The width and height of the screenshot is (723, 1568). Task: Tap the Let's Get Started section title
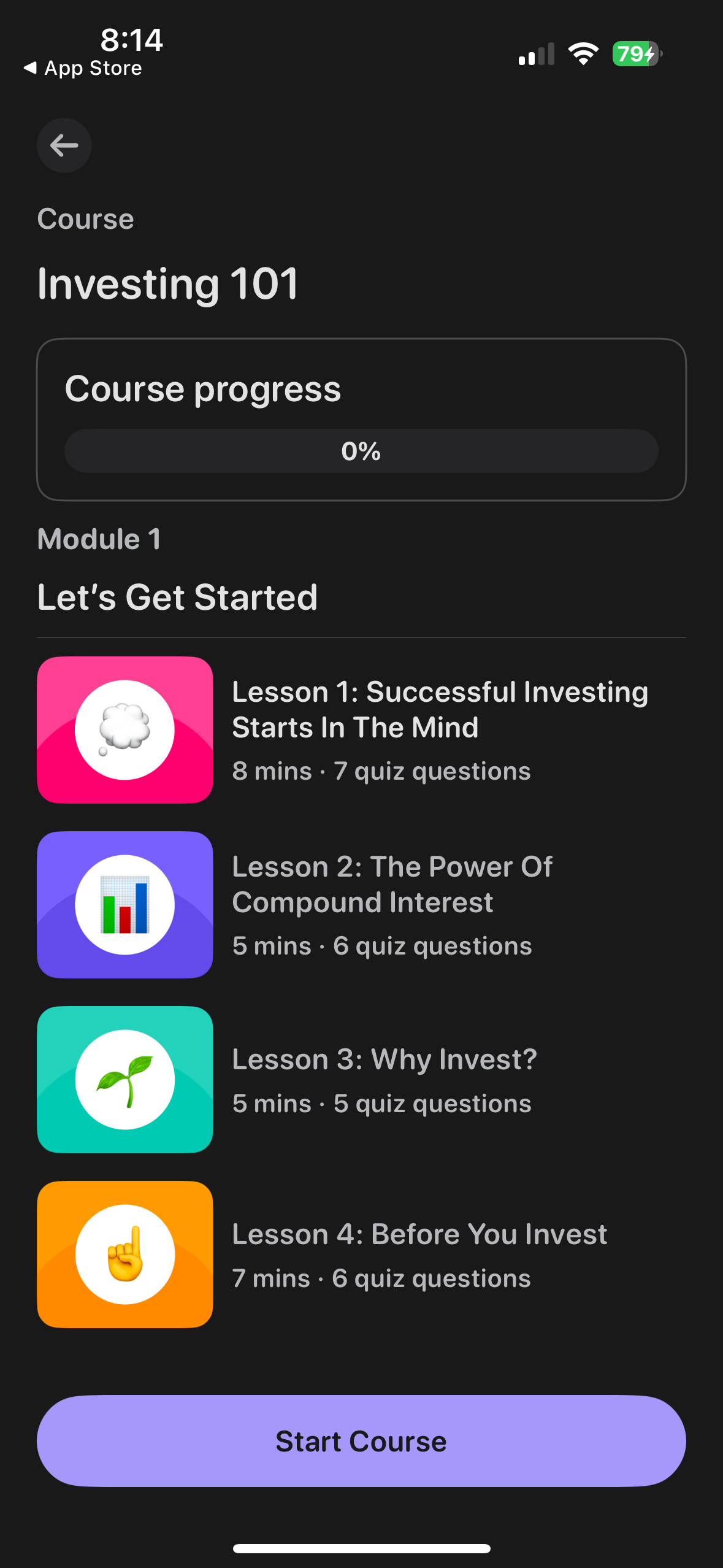(x=177, y=596)
